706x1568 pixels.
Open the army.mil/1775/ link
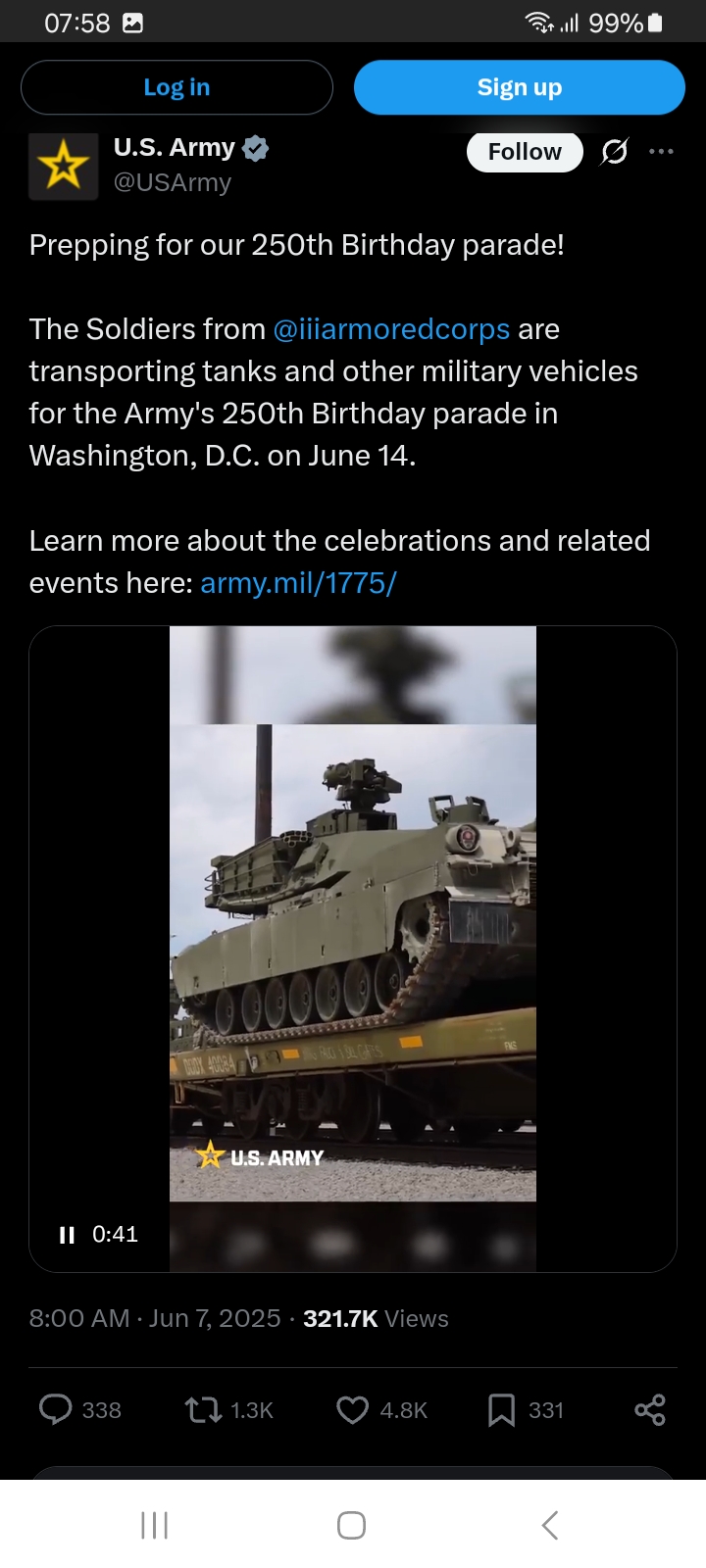click(298, 583)
